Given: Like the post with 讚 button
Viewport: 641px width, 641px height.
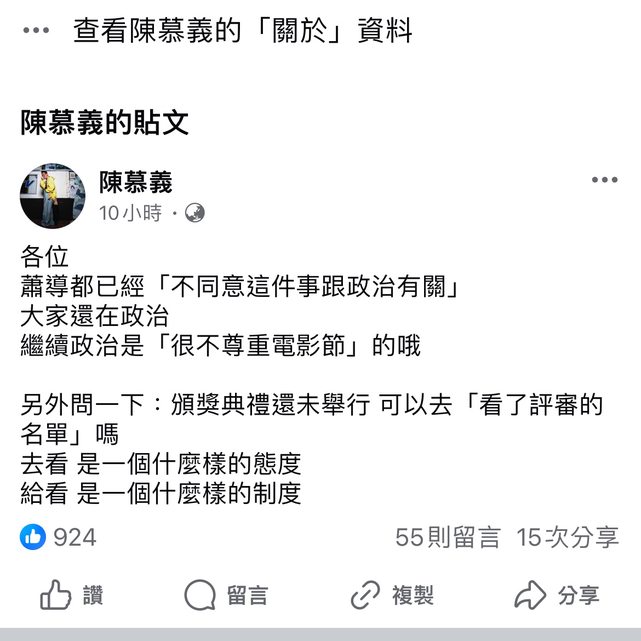Looking at the screenshot, I should (72, 596).
